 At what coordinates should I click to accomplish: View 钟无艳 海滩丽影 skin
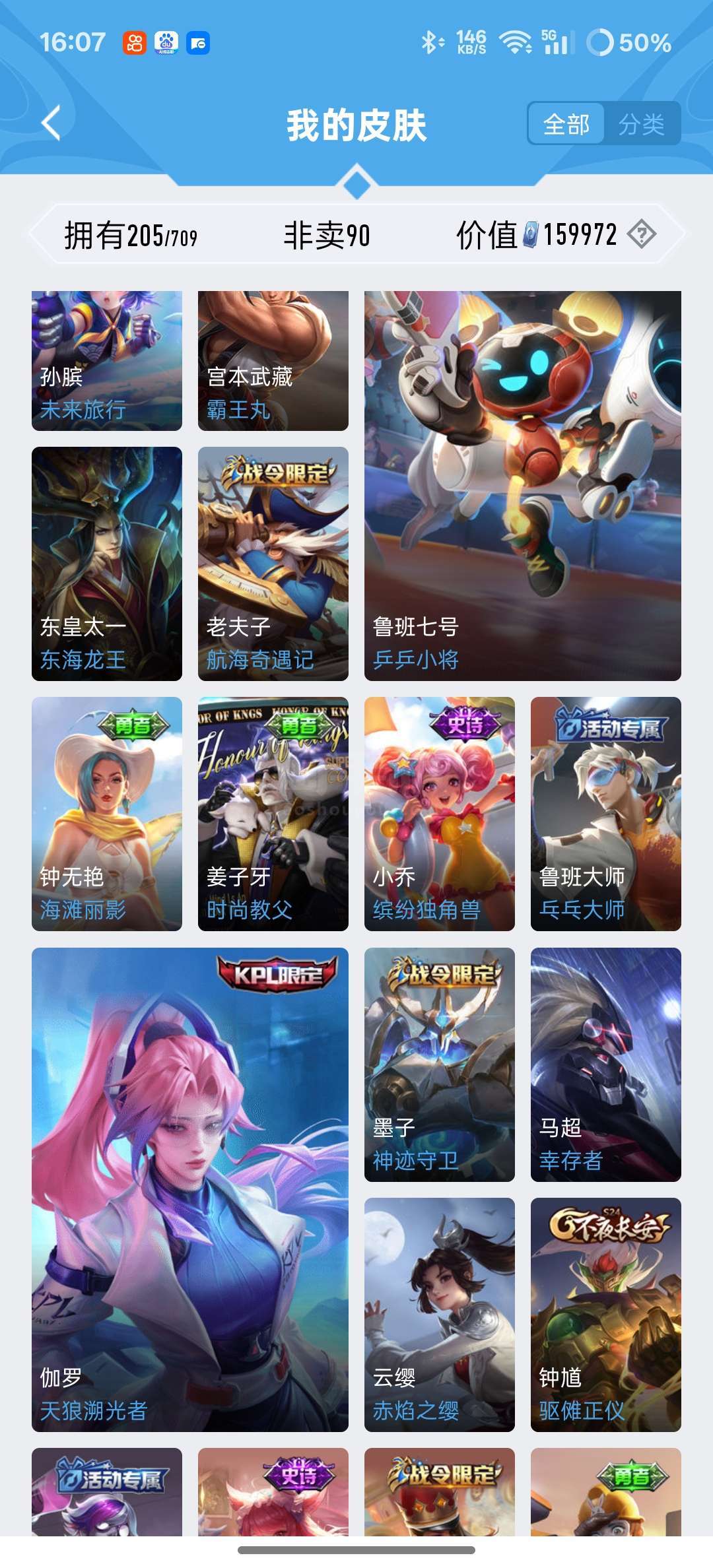click(107, 814)
